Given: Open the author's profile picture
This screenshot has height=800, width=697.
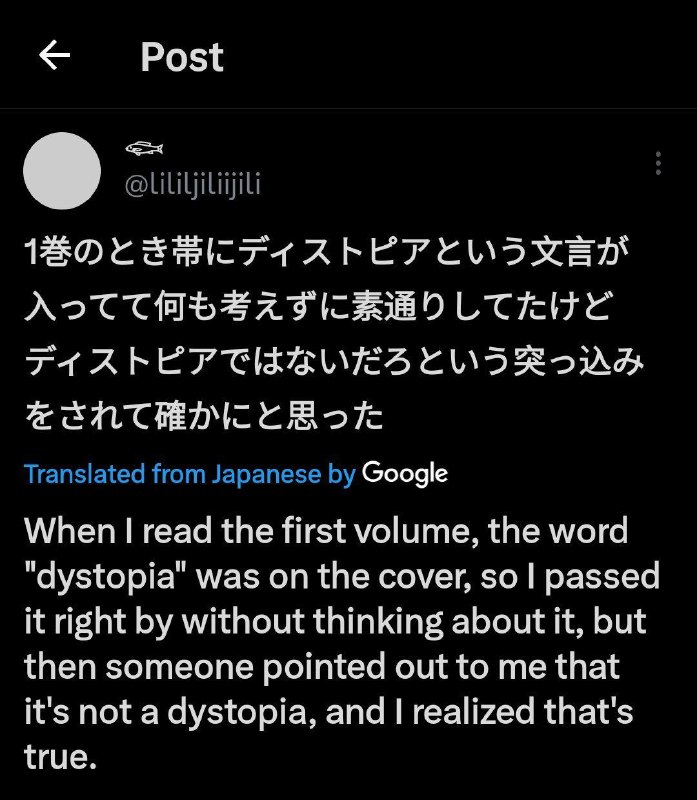Looking at the screenshot, I should click(x=62, y=171).
